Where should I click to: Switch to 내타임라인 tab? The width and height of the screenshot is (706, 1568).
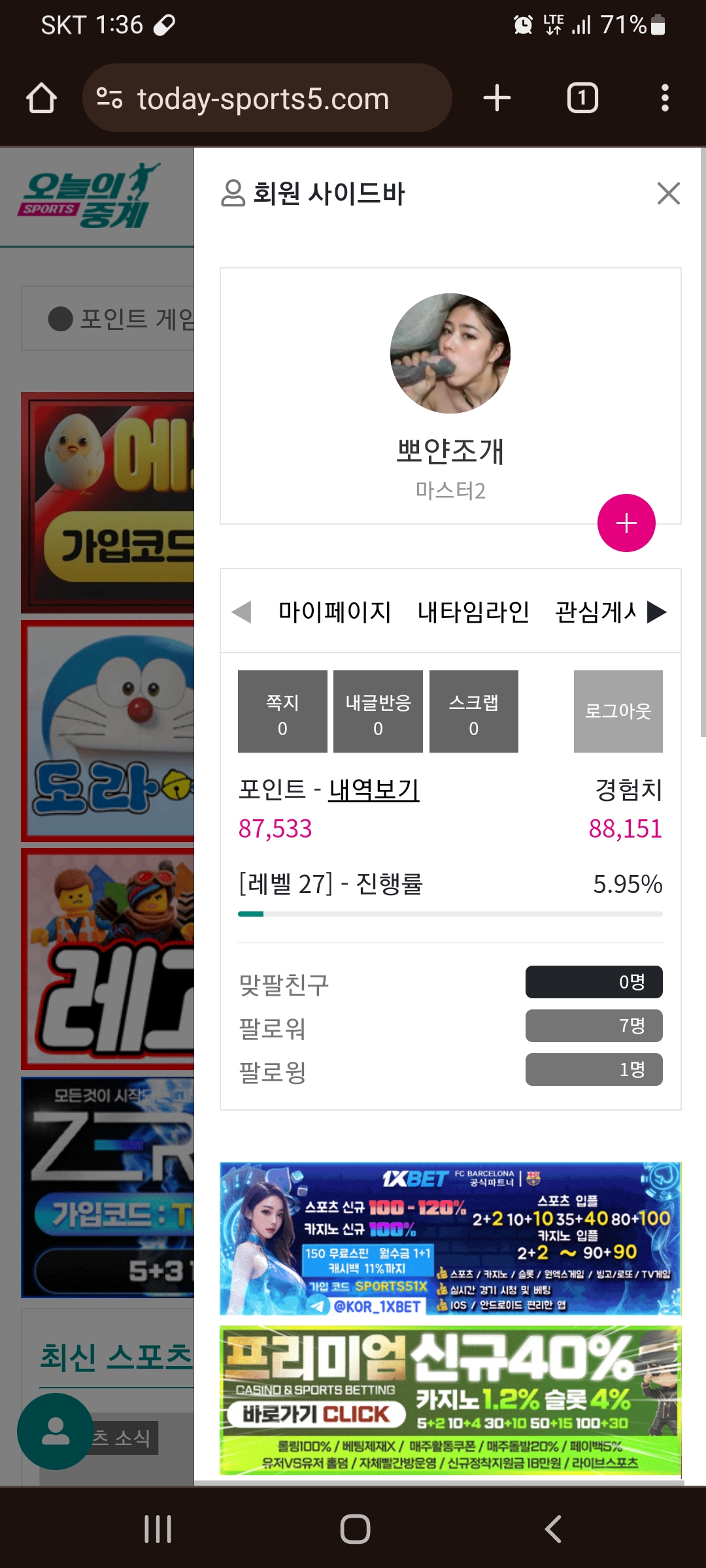(473, 612)
